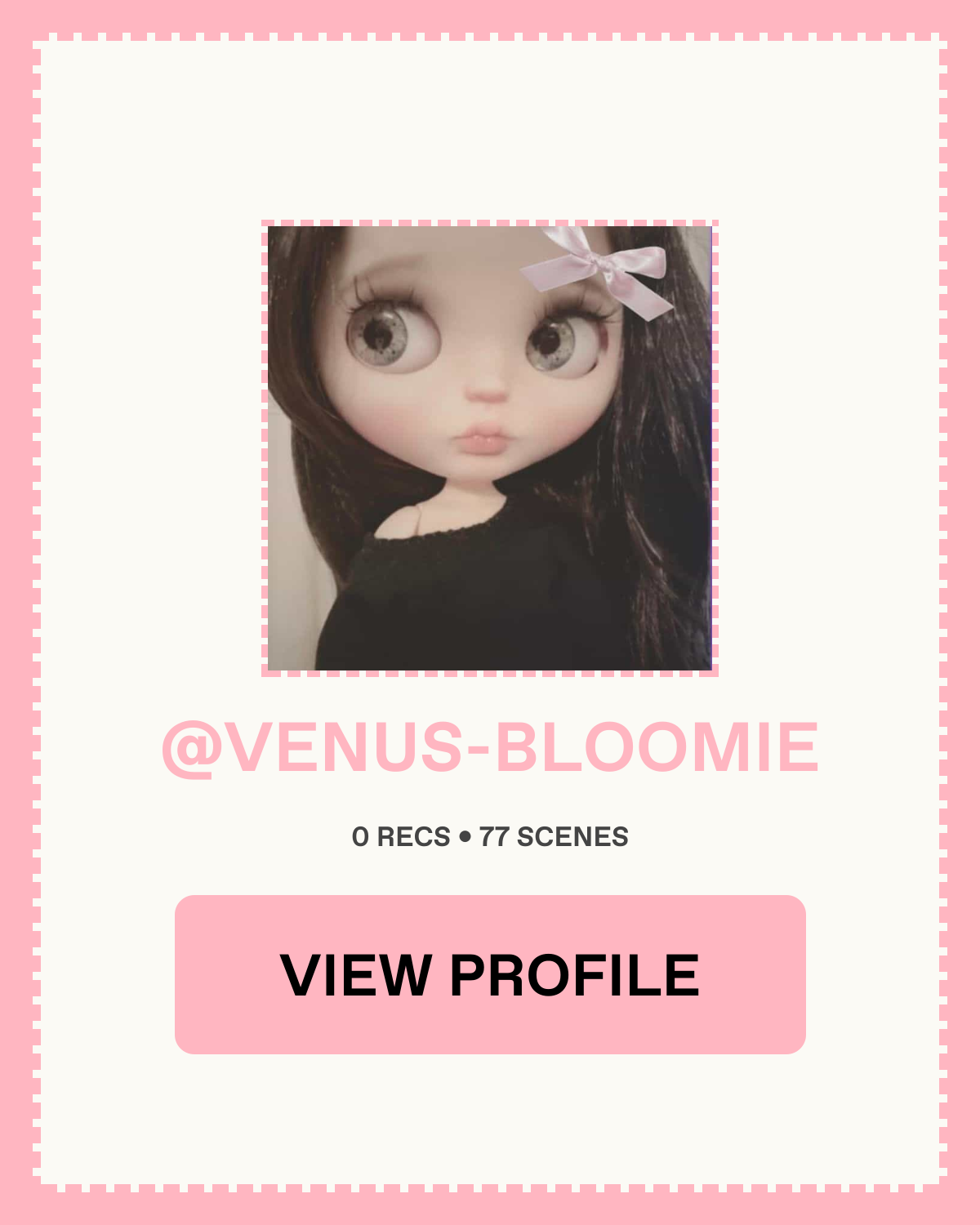Tap the View Profile button
The height and width of the screenshot is (1225, 980).
tap(490, 974)
